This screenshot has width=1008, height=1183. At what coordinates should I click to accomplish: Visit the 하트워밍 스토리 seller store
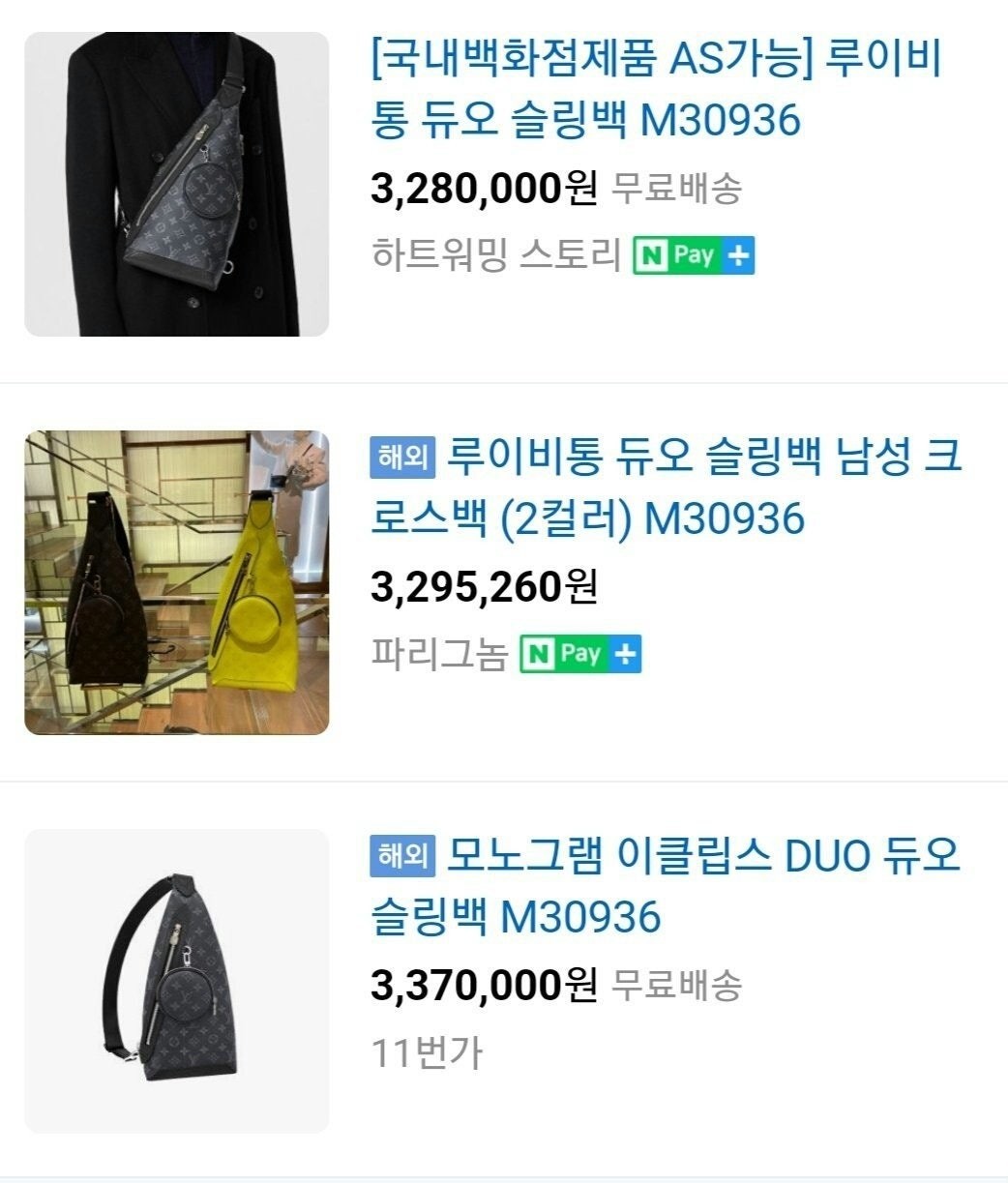point(495,255)
